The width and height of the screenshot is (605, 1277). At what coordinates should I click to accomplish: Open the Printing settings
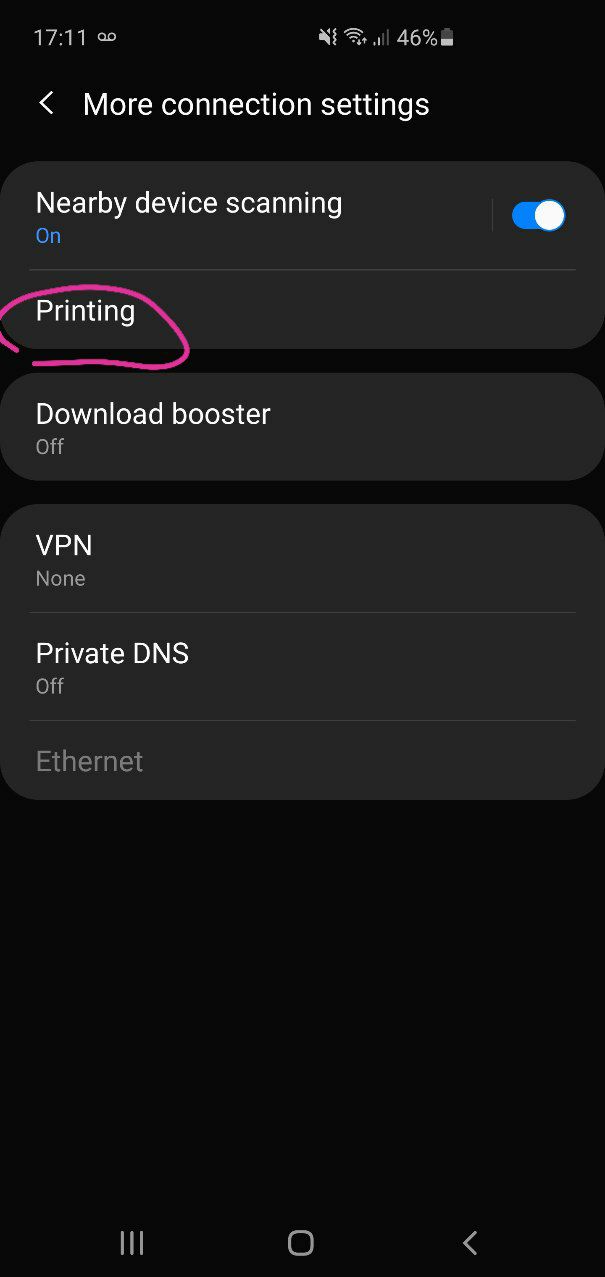click(302, 310)
